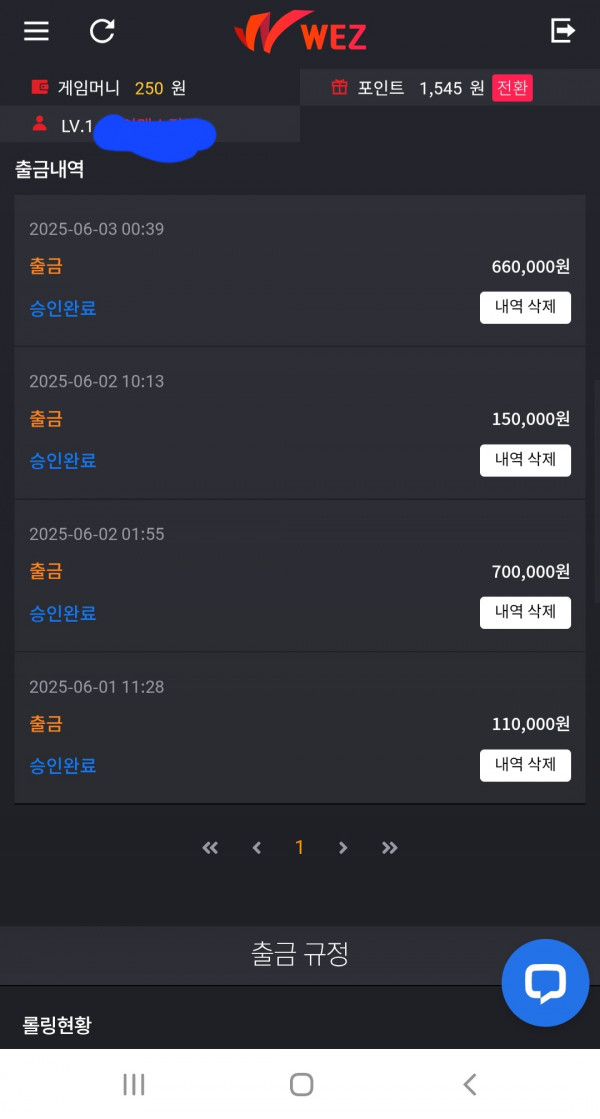Go to the first page

tap(210, 848)
